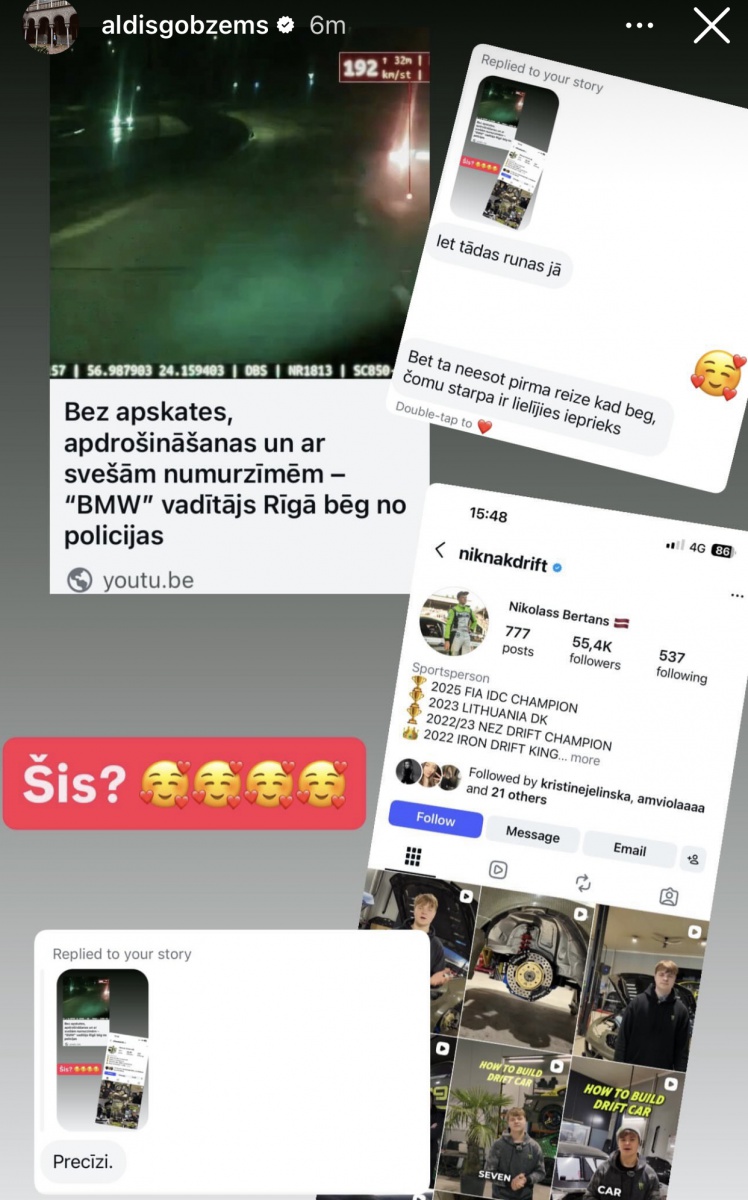Open aldisgobzems profile from the username
This screenshot has width=748, height=1200.
pyautogui.click(x=184, y=26)
